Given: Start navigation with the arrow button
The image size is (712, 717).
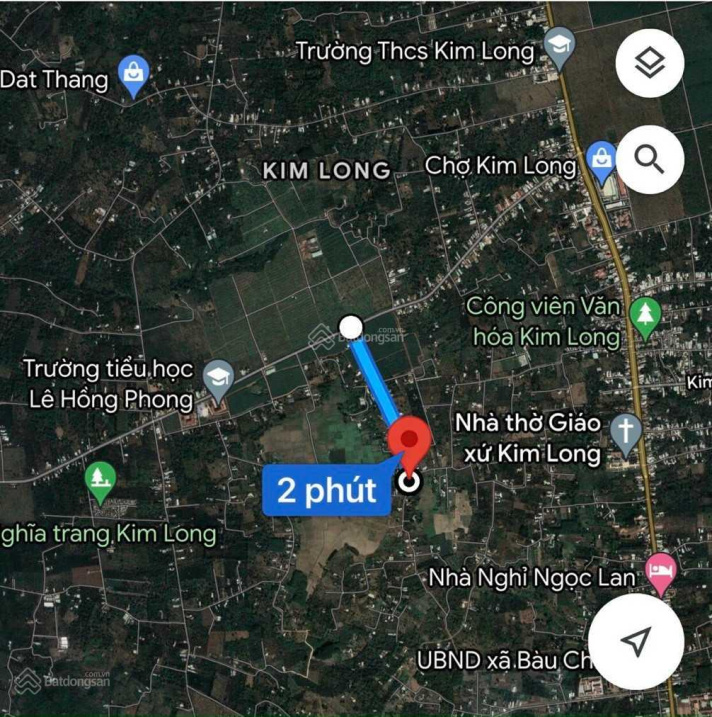Looking at the screenshot, I should (x=636, y=640).
